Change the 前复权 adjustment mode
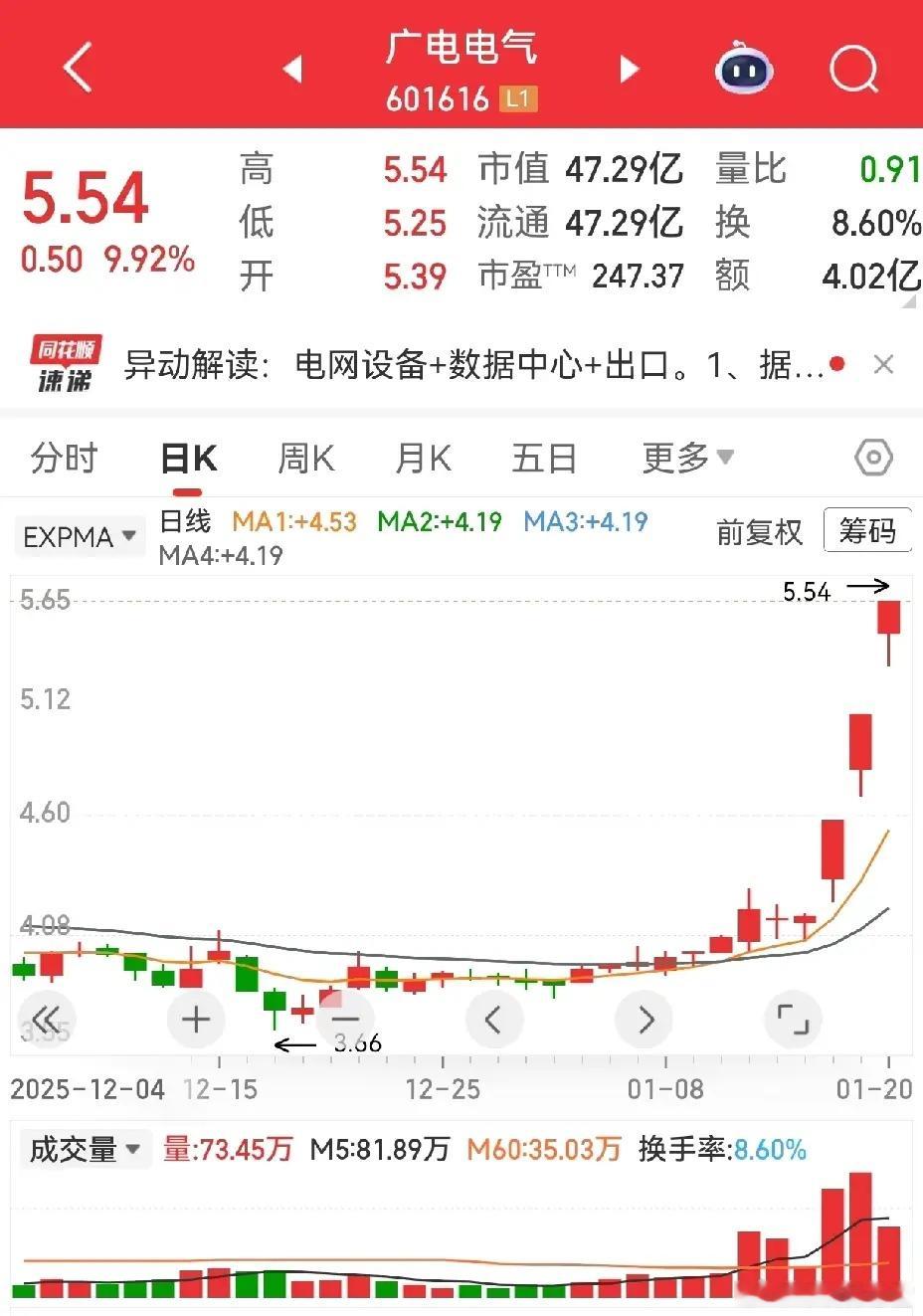Screen dimensions: 923x1316 (759, 532)
